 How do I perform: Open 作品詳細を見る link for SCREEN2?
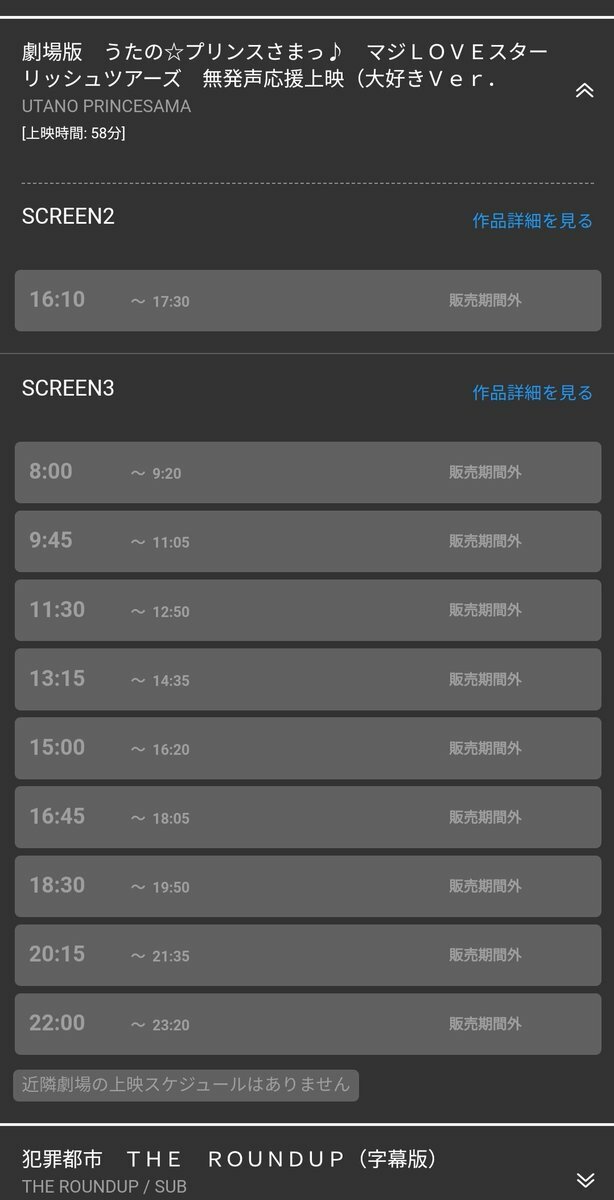coord(532,221)
